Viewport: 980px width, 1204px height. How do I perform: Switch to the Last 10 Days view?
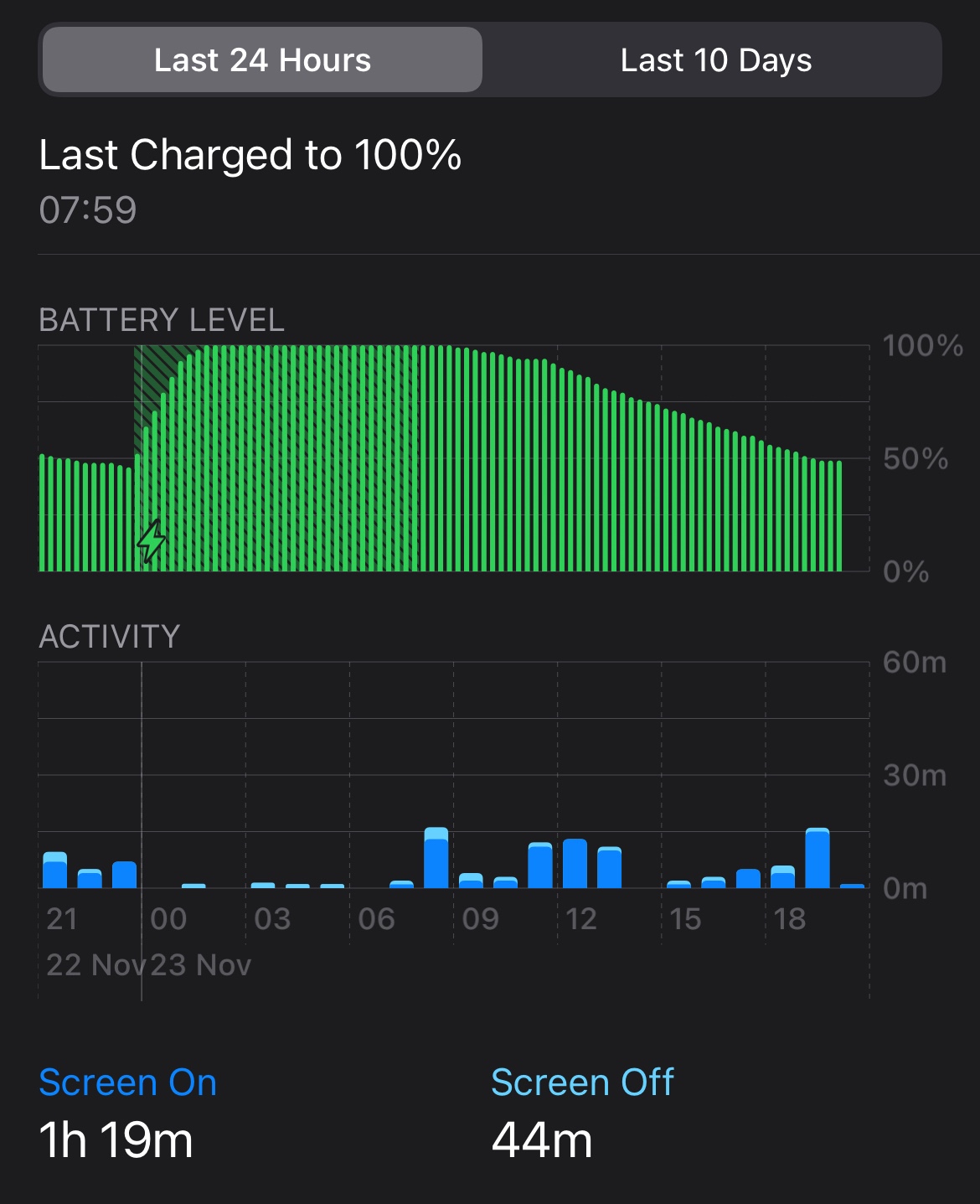tap(715, 60)
